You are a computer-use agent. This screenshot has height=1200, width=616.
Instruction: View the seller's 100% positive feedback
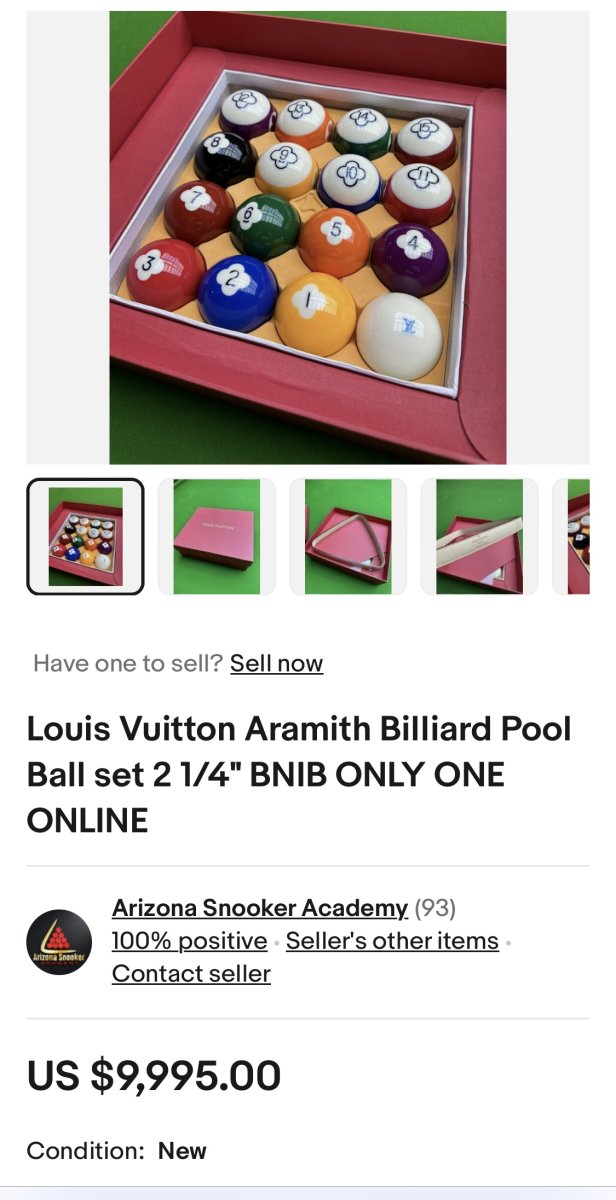pyautogui.click(x=189, y=941)
